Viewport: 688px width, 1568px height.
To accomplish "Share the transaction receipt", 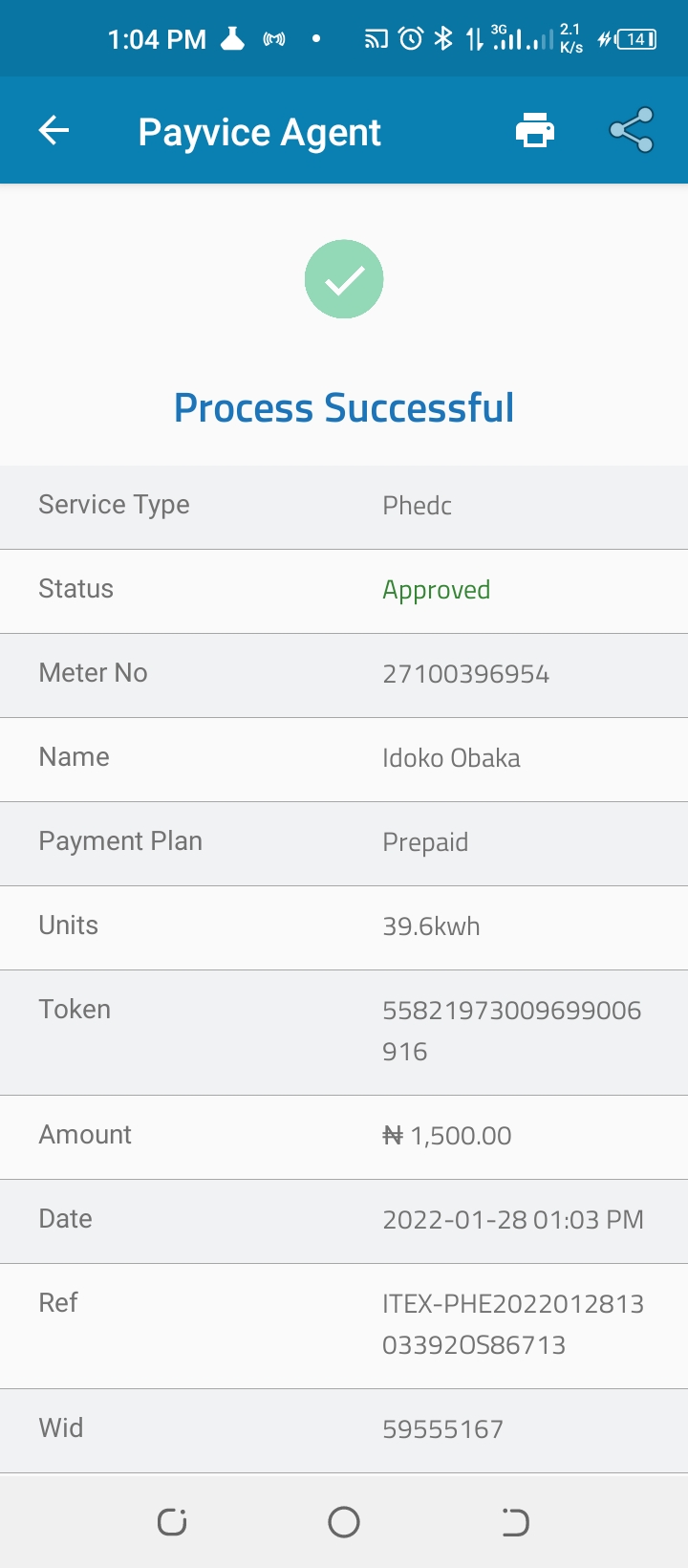I will pyautogui.click(x=632, y=131).
